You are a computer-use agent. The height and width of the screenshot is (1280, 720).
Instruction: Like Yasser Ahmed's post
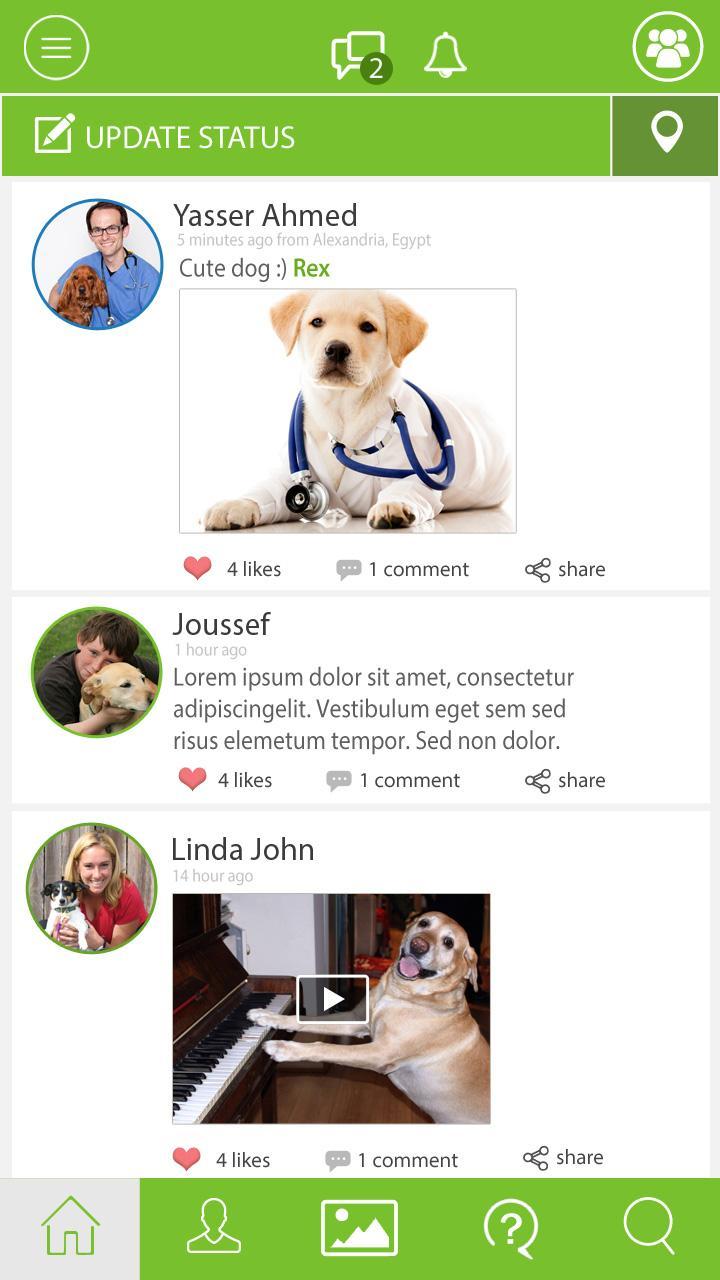coord(198,568)
